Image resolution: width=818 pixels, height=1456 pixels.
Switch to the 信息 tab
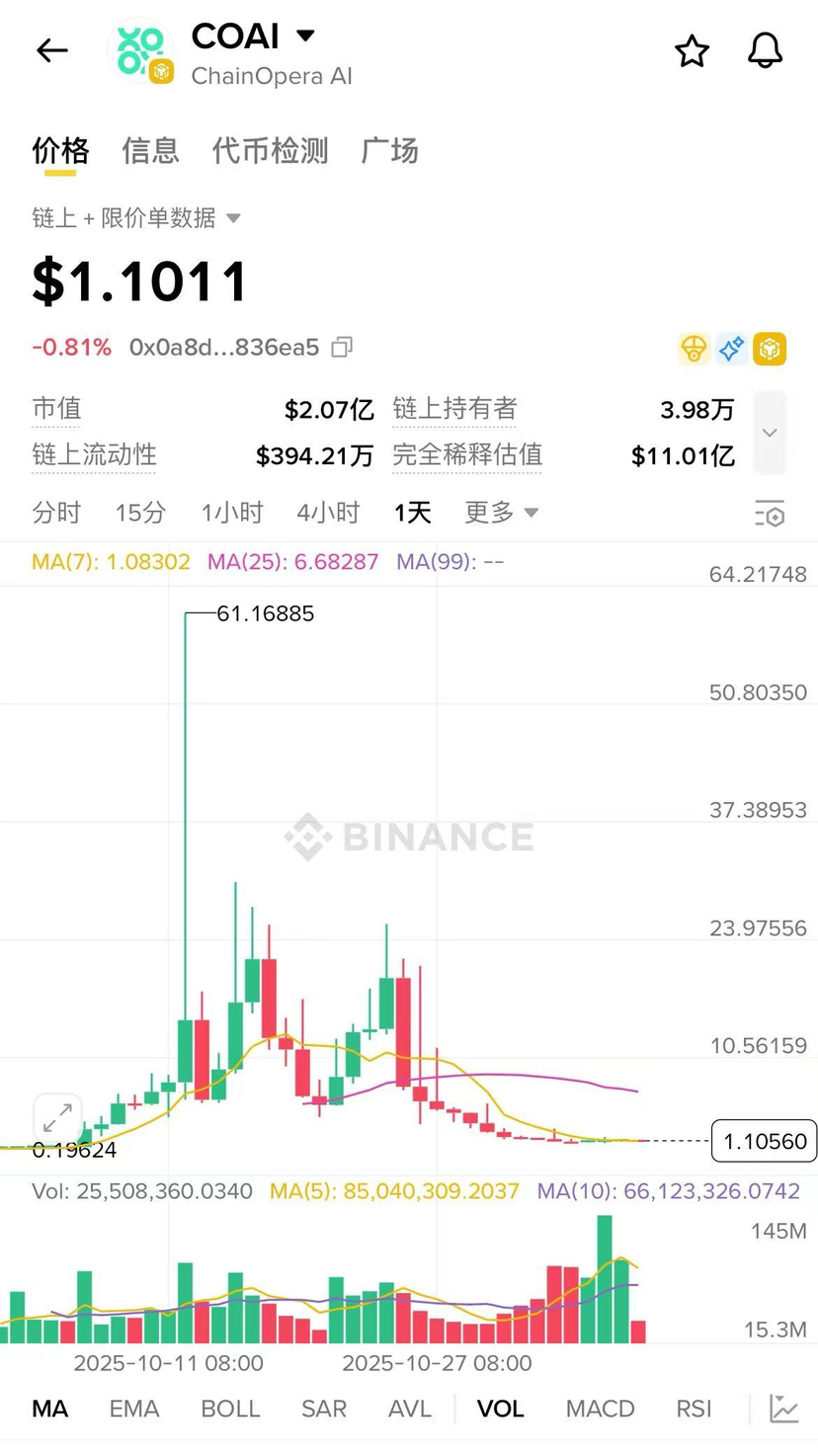point(150,150)
